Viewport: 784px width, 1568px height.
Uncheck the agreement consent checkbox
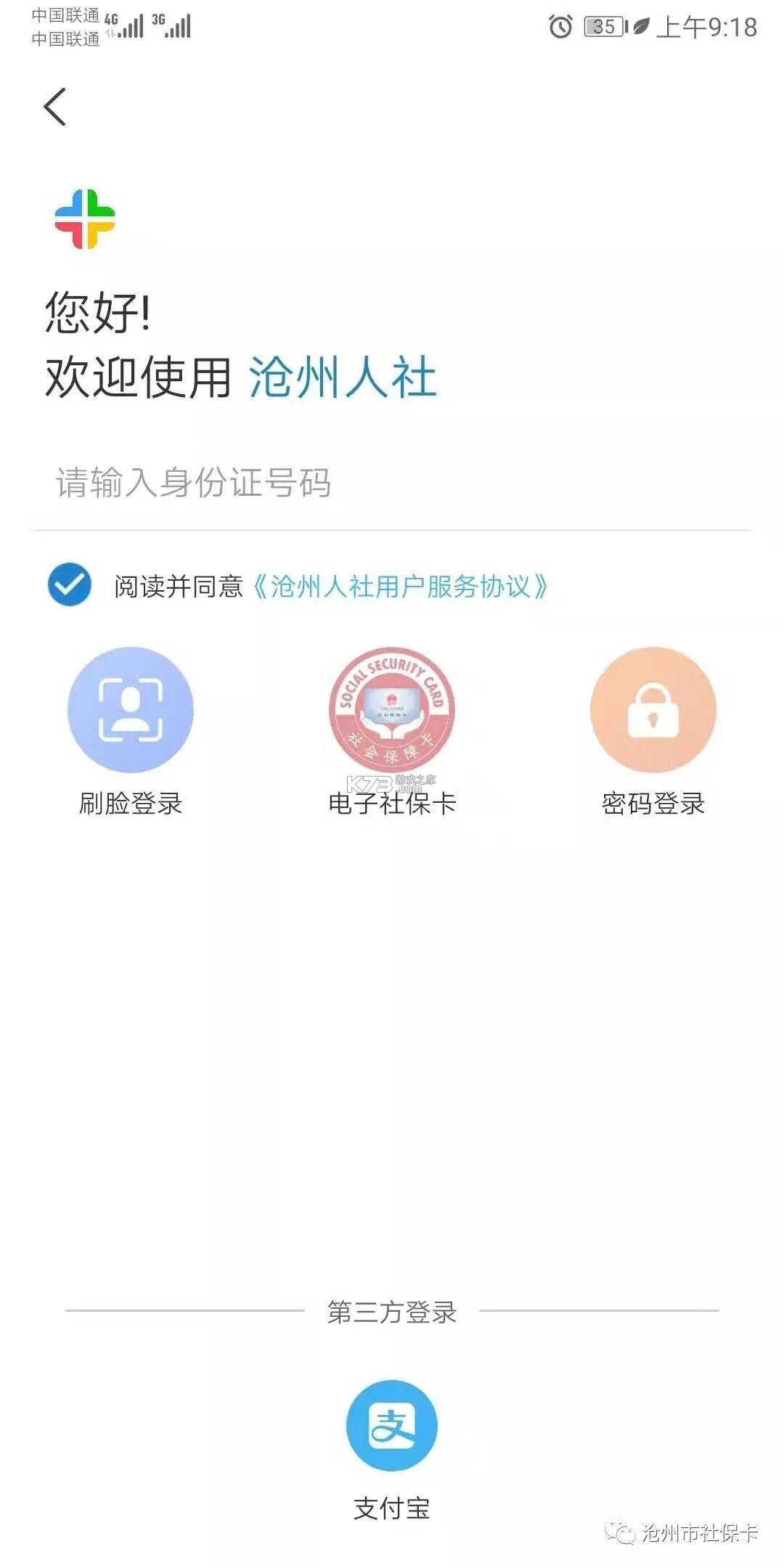pyautogui.click(x=68, y=585)
